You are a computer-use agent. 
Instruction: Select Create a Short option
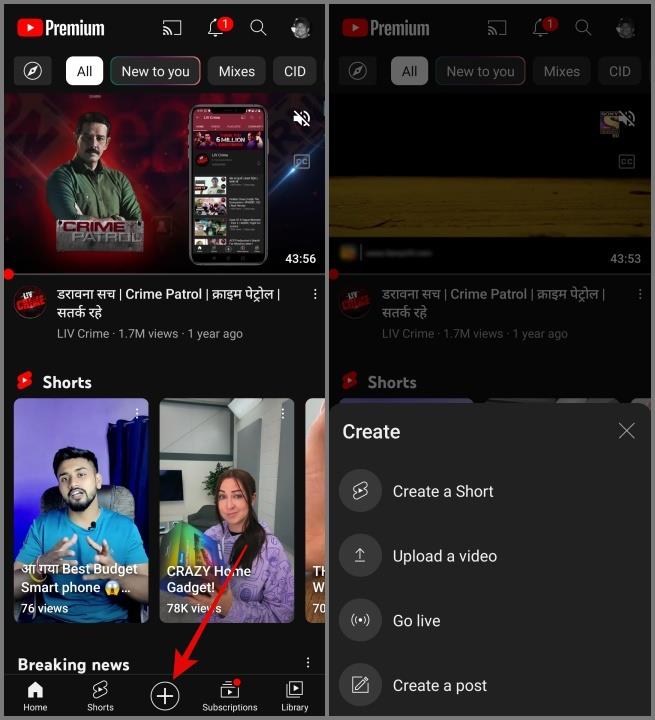pyautogui.click(x=442, y=491)
